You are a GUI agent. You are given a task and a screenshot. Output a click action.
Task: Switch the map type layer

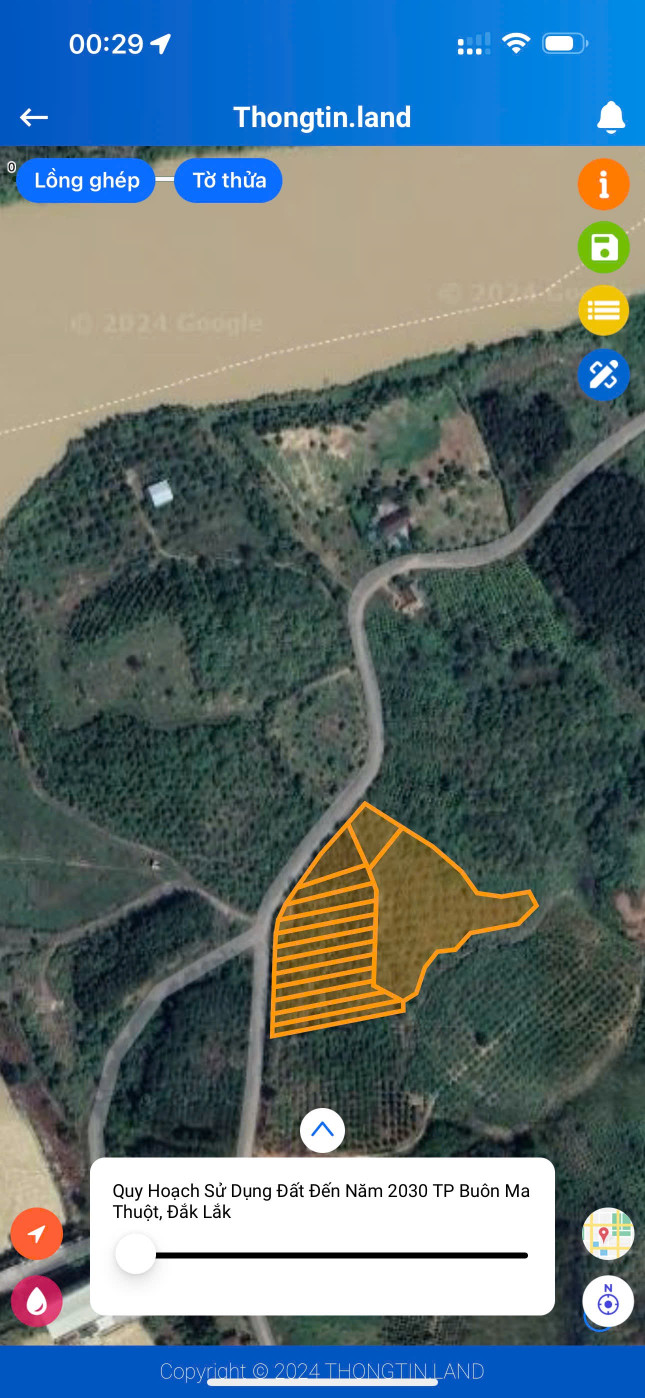click(x=608, y=1234)
